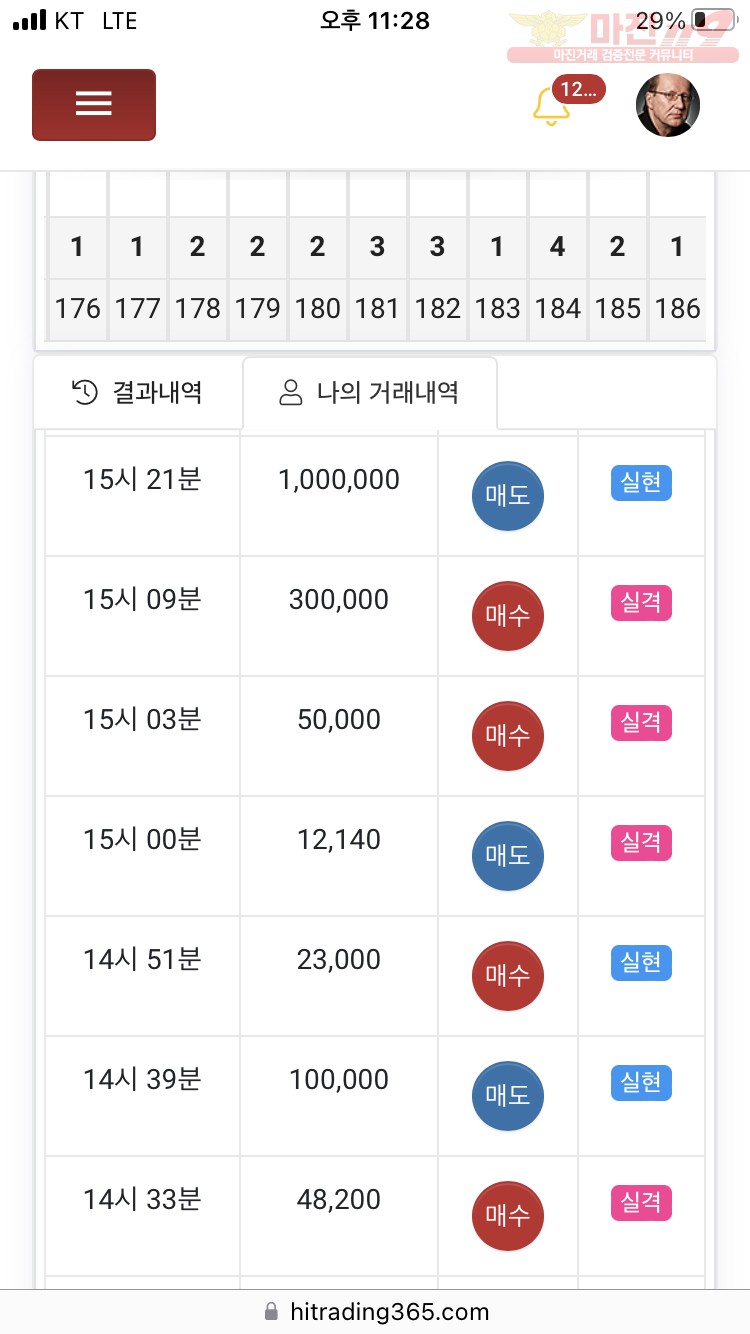Open the notifications bell
The height and width of the screenshot is (1334, 750).
tap(551, 105)
